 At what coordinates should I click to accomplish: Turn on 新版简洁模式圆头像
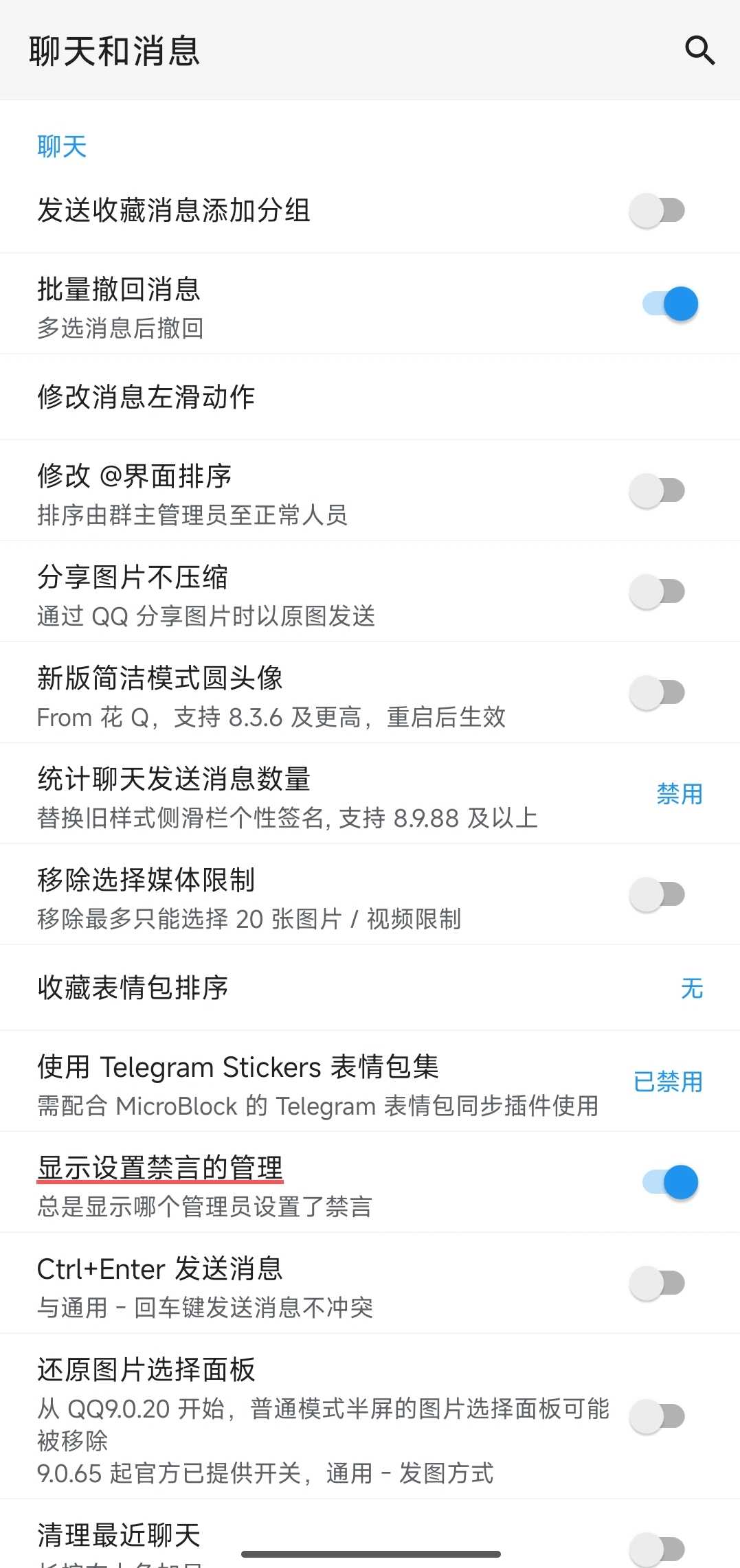pos(657,692)
